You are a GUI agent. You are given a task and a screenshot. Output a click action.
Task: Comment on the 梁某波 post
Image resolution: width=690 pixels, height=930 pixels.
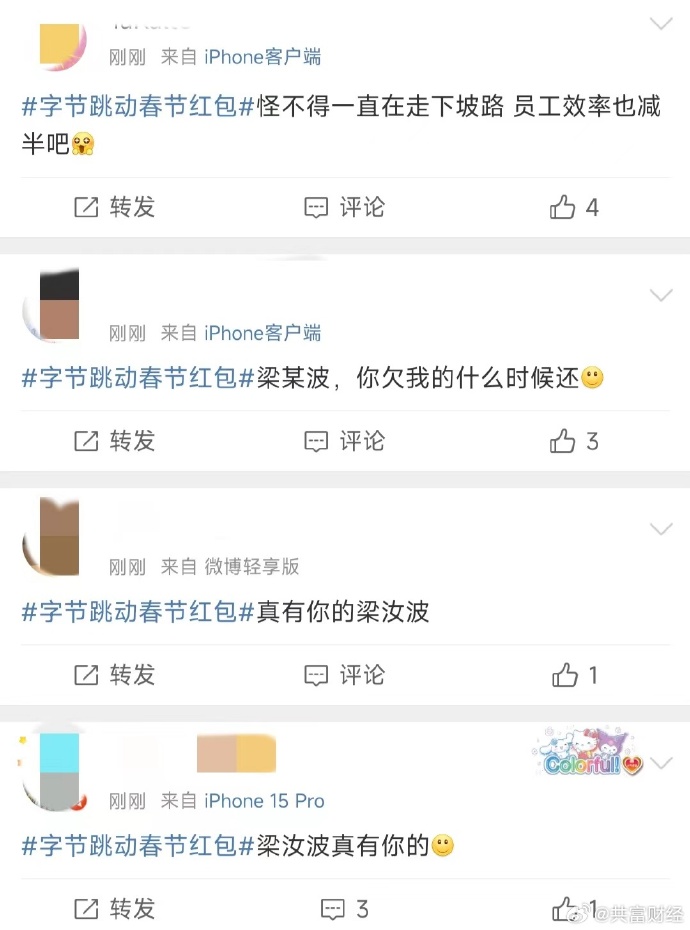(345, 441)
